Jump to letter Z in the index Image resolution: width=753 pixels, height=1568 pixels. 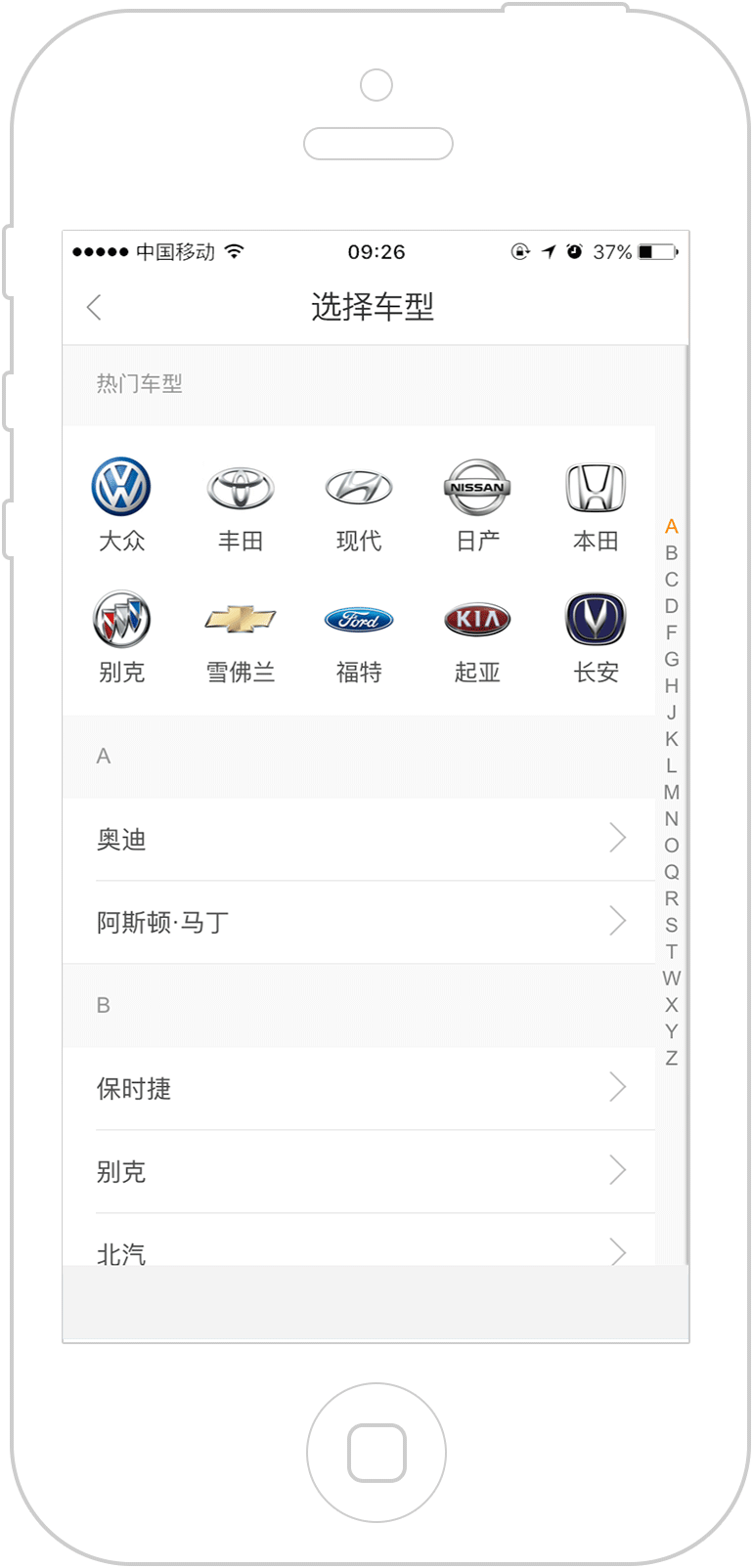(x=671, y=1058)
